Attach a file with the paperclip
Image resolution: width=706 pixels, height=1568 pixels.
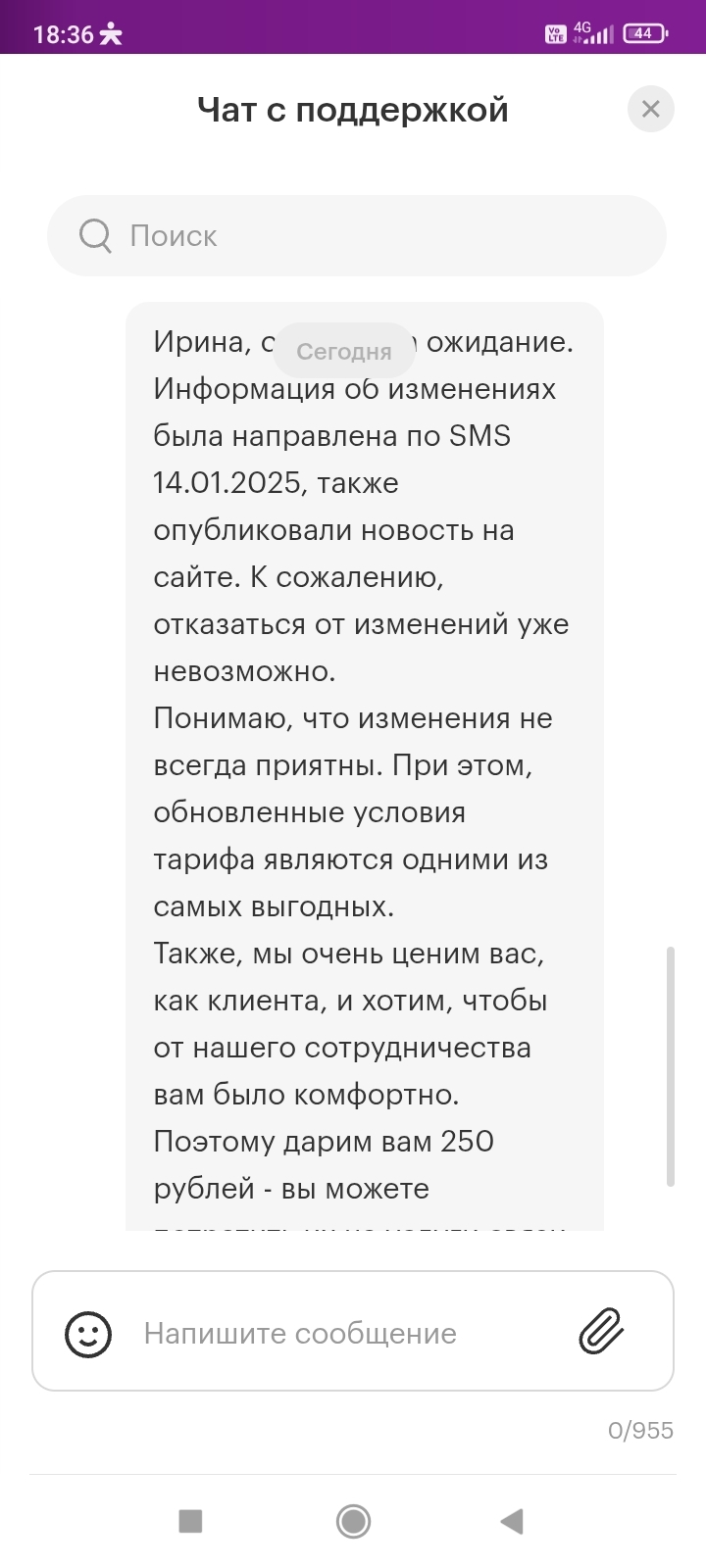click(x=601, y=1331)
